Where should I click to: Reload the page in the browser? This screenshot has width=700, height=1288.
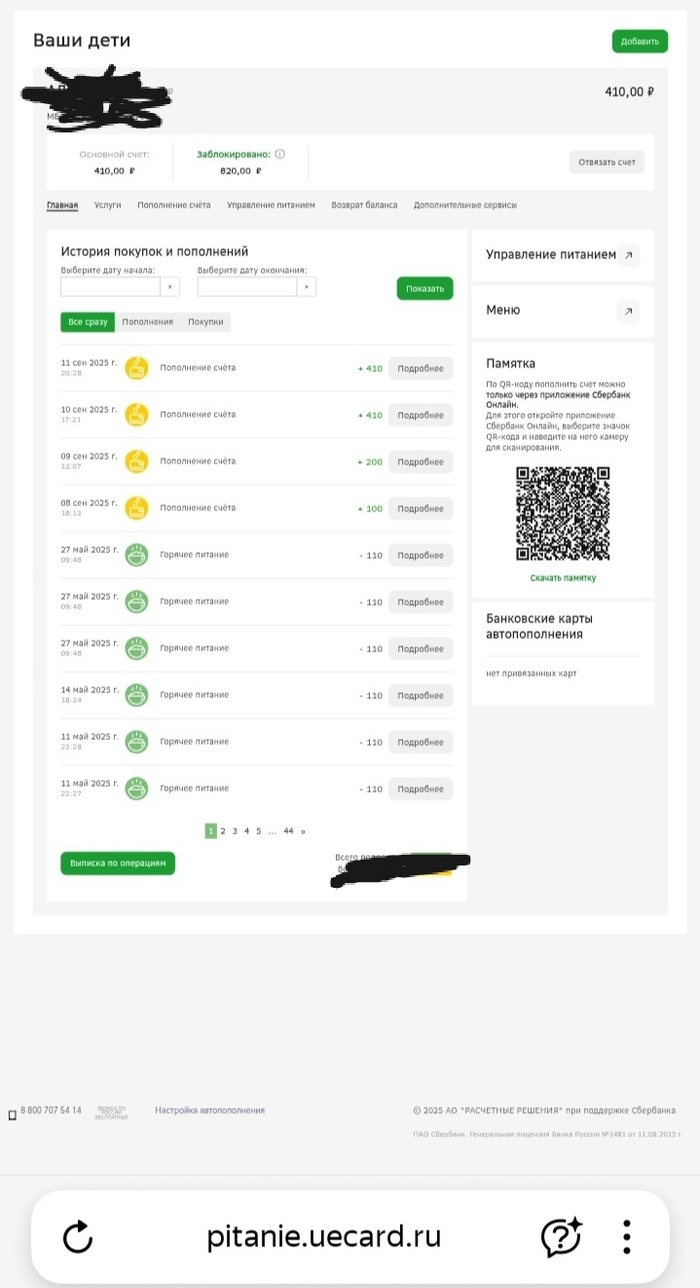pyautogui.click(x=78, y=1238)
